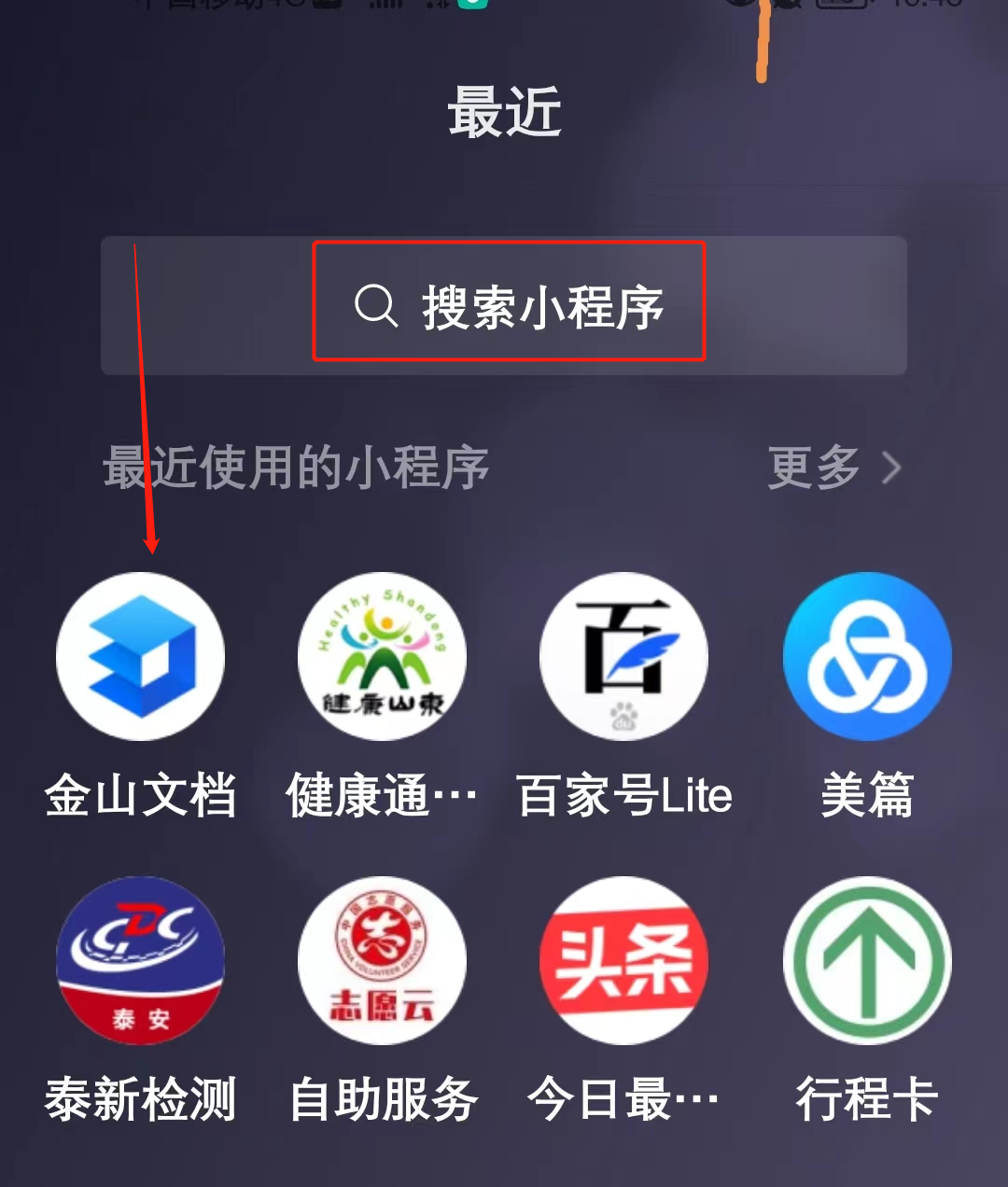Viewport: 1008px width, 1187px height.
Task: Open the 行程卡 mini program
Action: pyautogui.click(x=867, y=960)
